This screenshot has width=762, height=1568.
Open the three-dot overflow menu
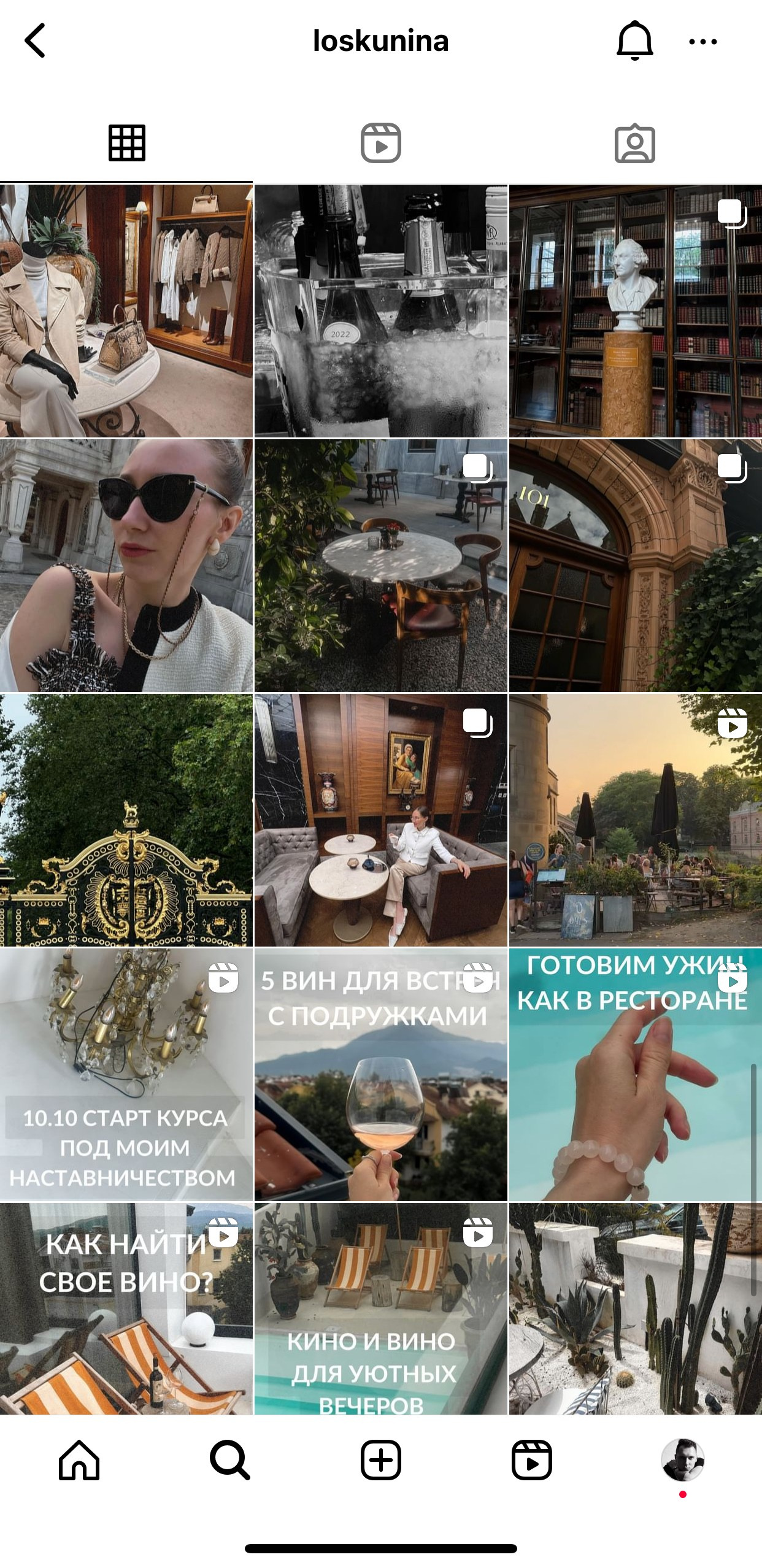[x=702, y=42]
